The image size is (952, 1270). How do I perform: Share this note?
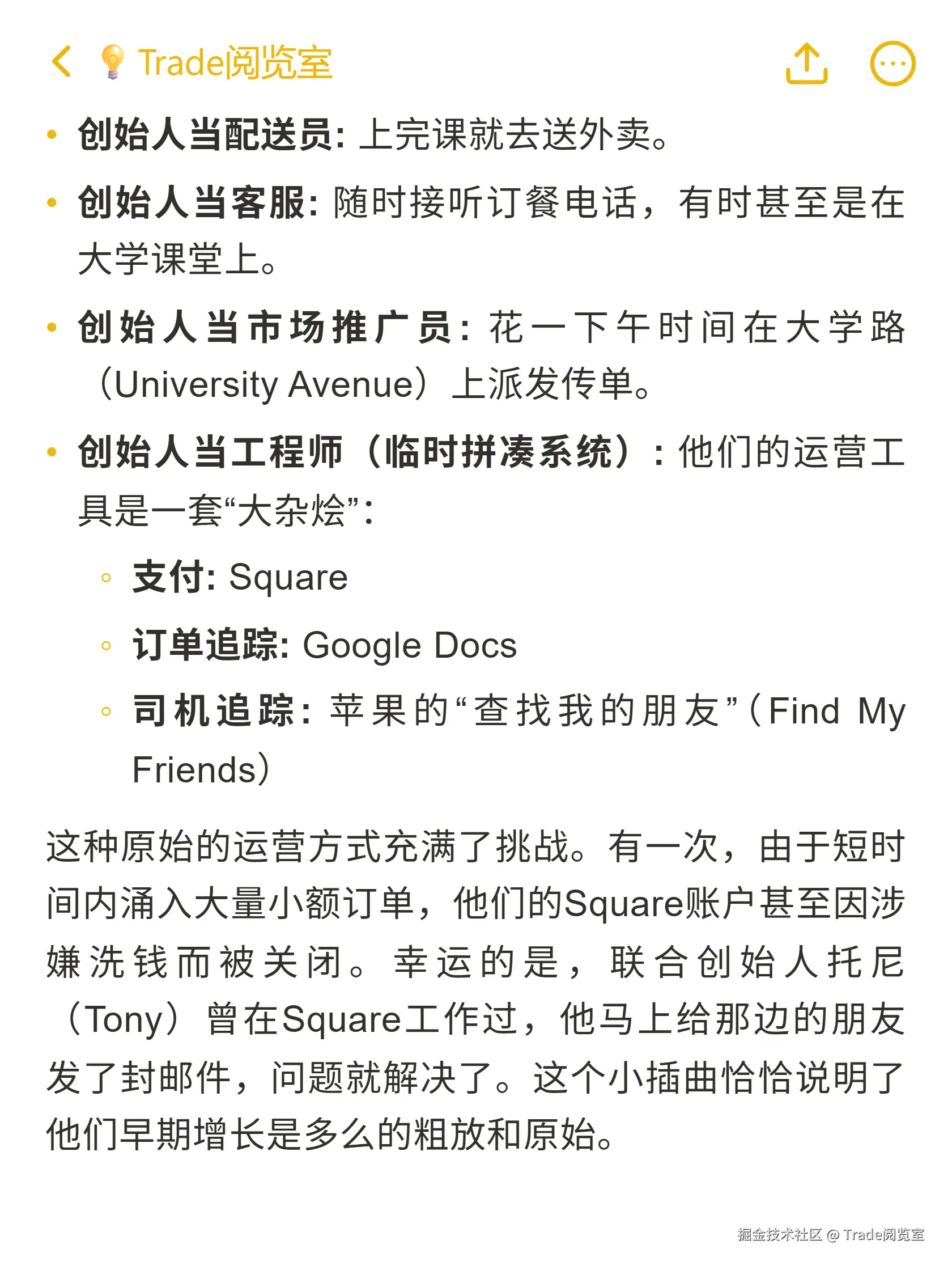(806, 63)
